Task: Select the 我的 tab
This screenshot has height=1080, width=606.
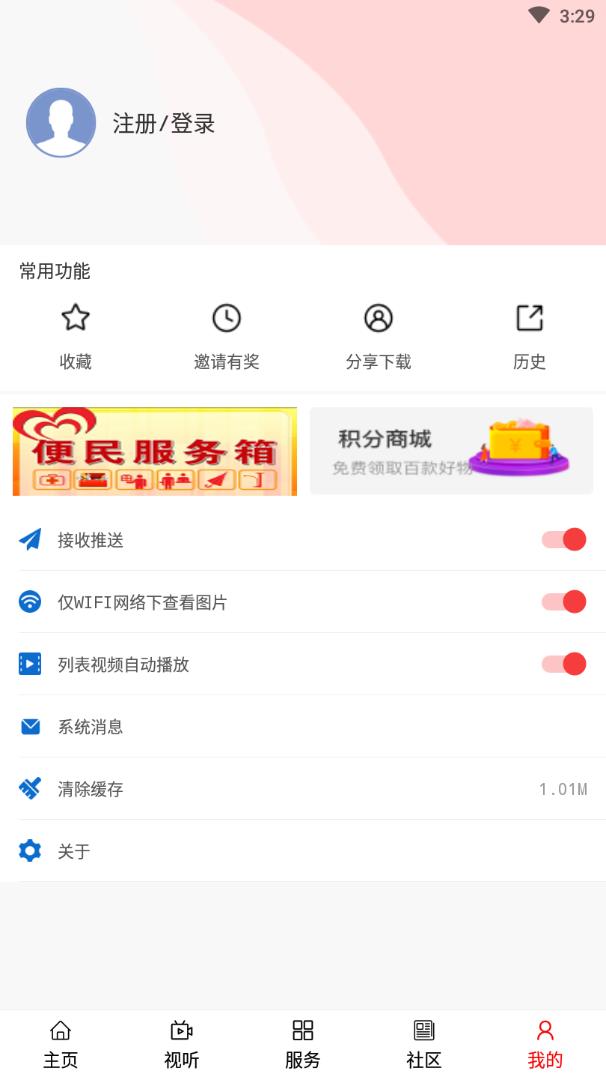Action: (x=545, y=1045)
